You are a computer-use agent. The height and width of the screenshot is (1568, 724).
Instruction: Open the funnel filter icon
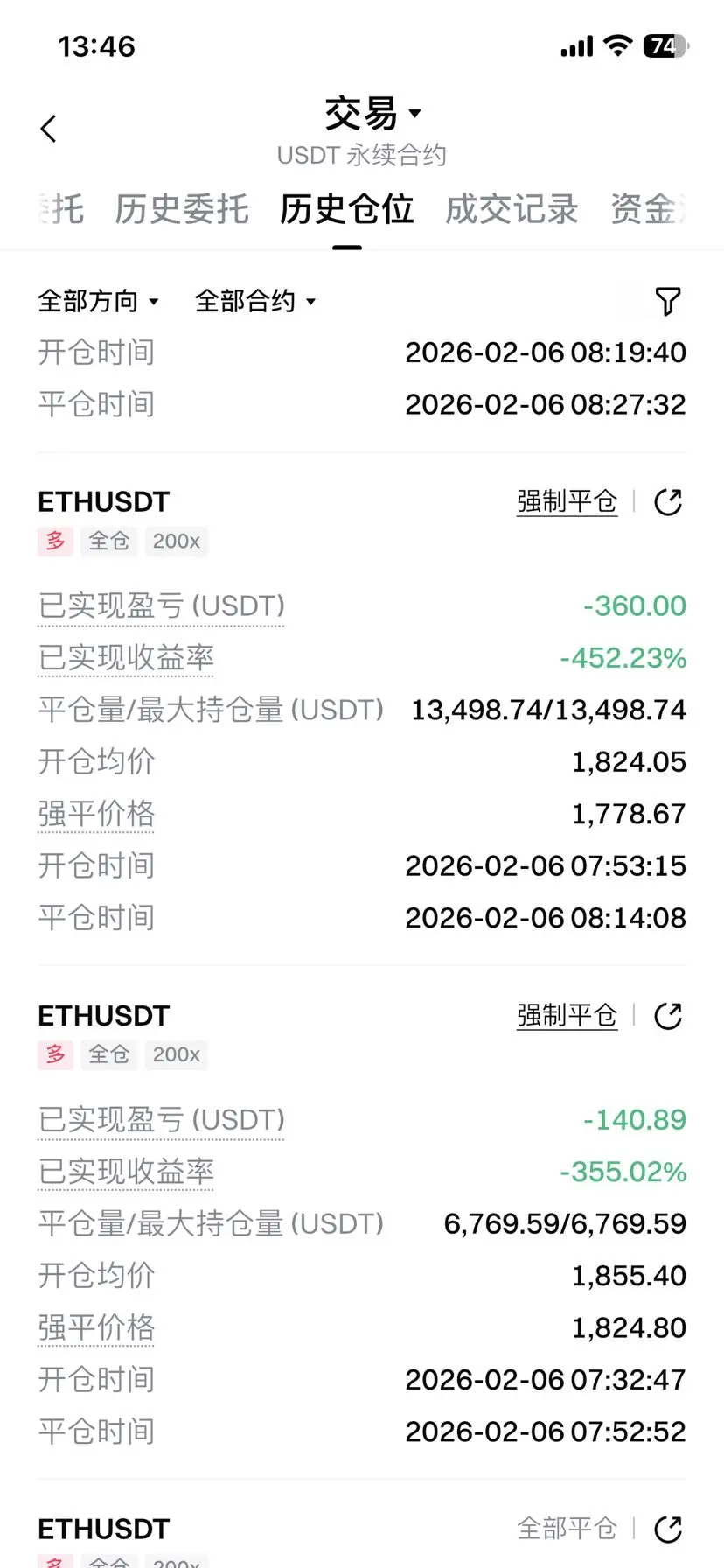coord(668,302)
